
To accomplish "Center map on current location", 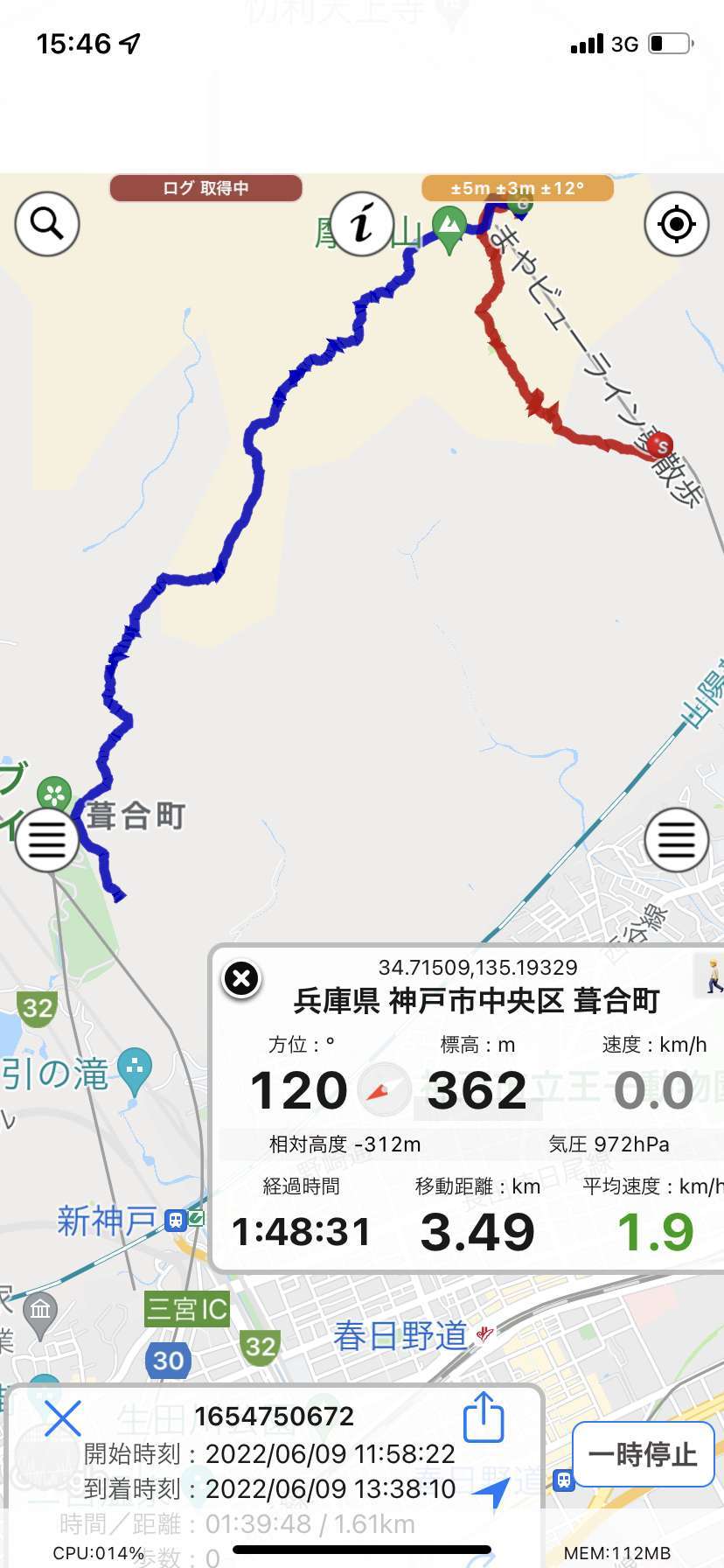I will (676, 224).
